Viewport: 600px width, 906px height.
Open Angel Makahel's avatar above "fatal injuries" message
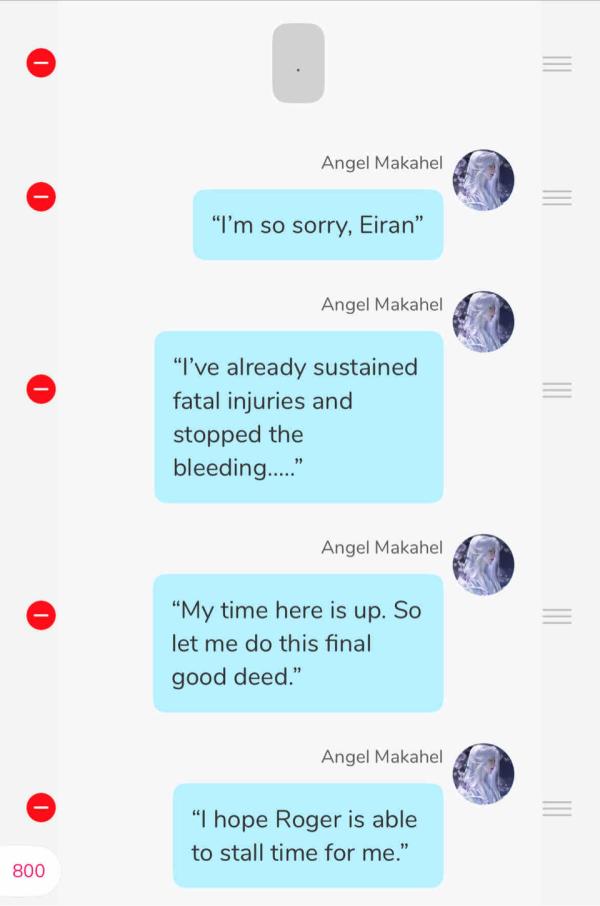484,321
